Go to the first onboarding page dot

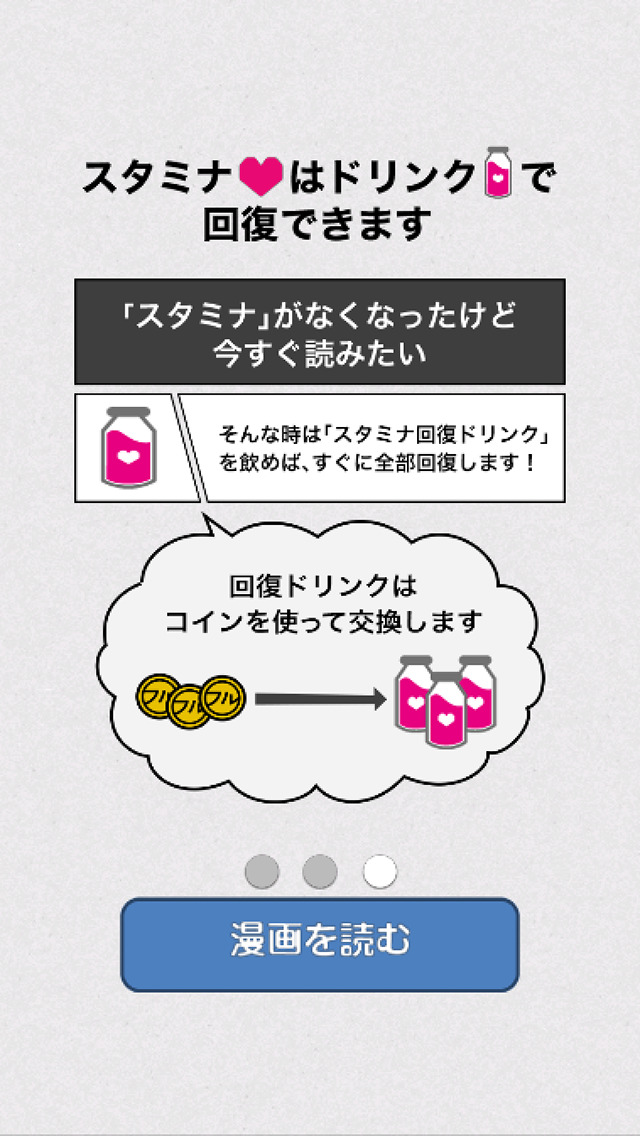click(x=262, y=871)
